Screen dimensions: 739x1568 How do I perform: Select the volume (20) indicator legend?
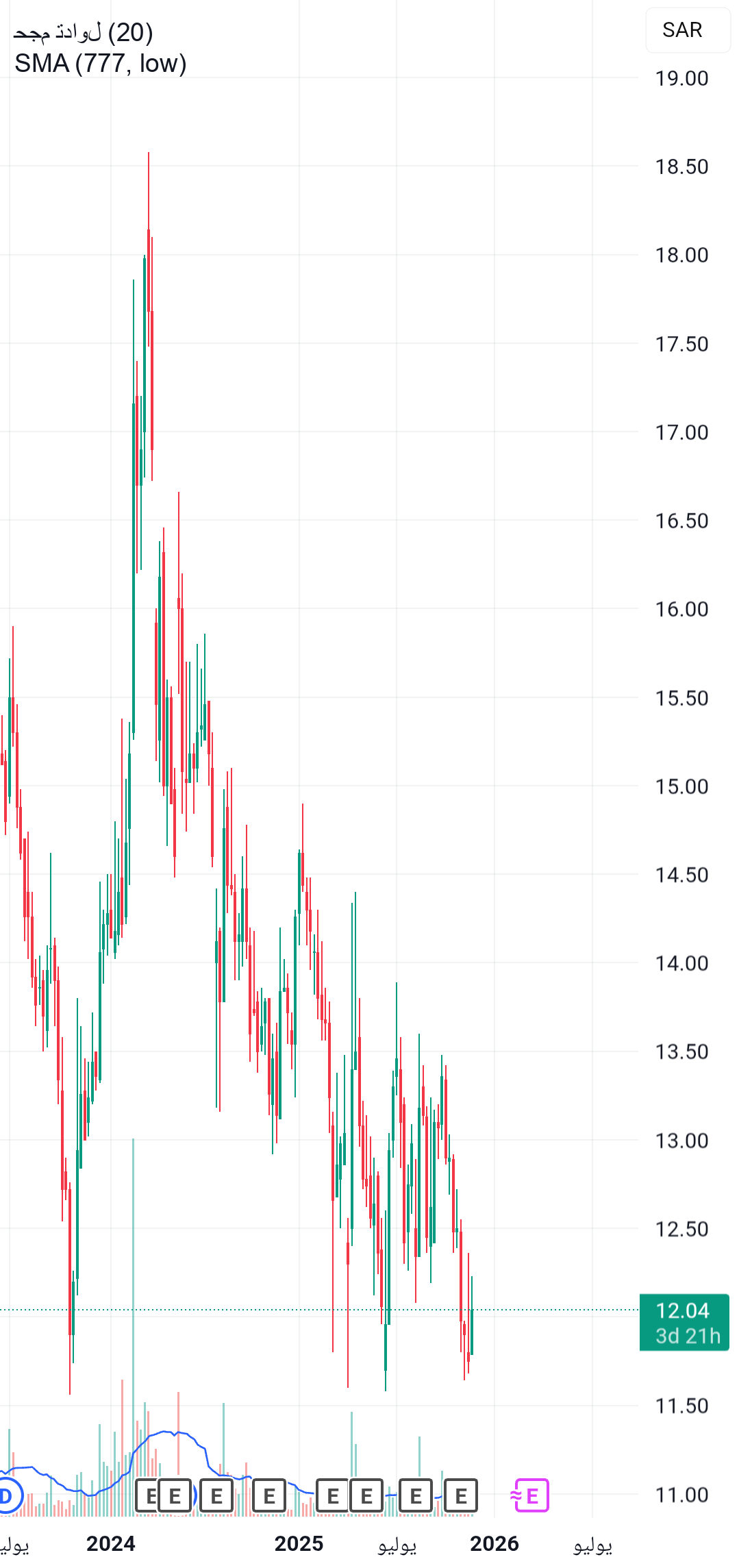pos(83,32)
